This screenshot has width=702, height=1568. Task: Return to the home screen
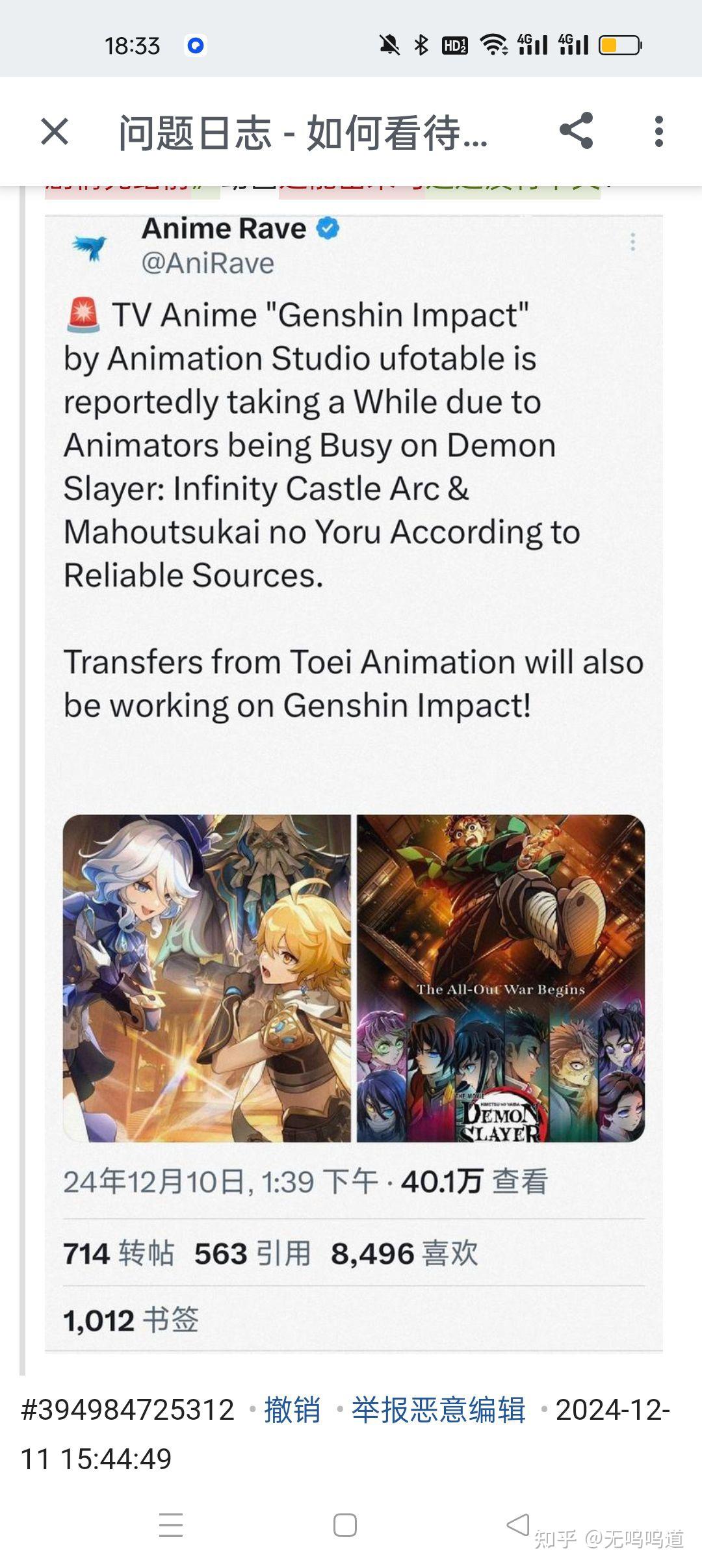tap(344, 1525)
